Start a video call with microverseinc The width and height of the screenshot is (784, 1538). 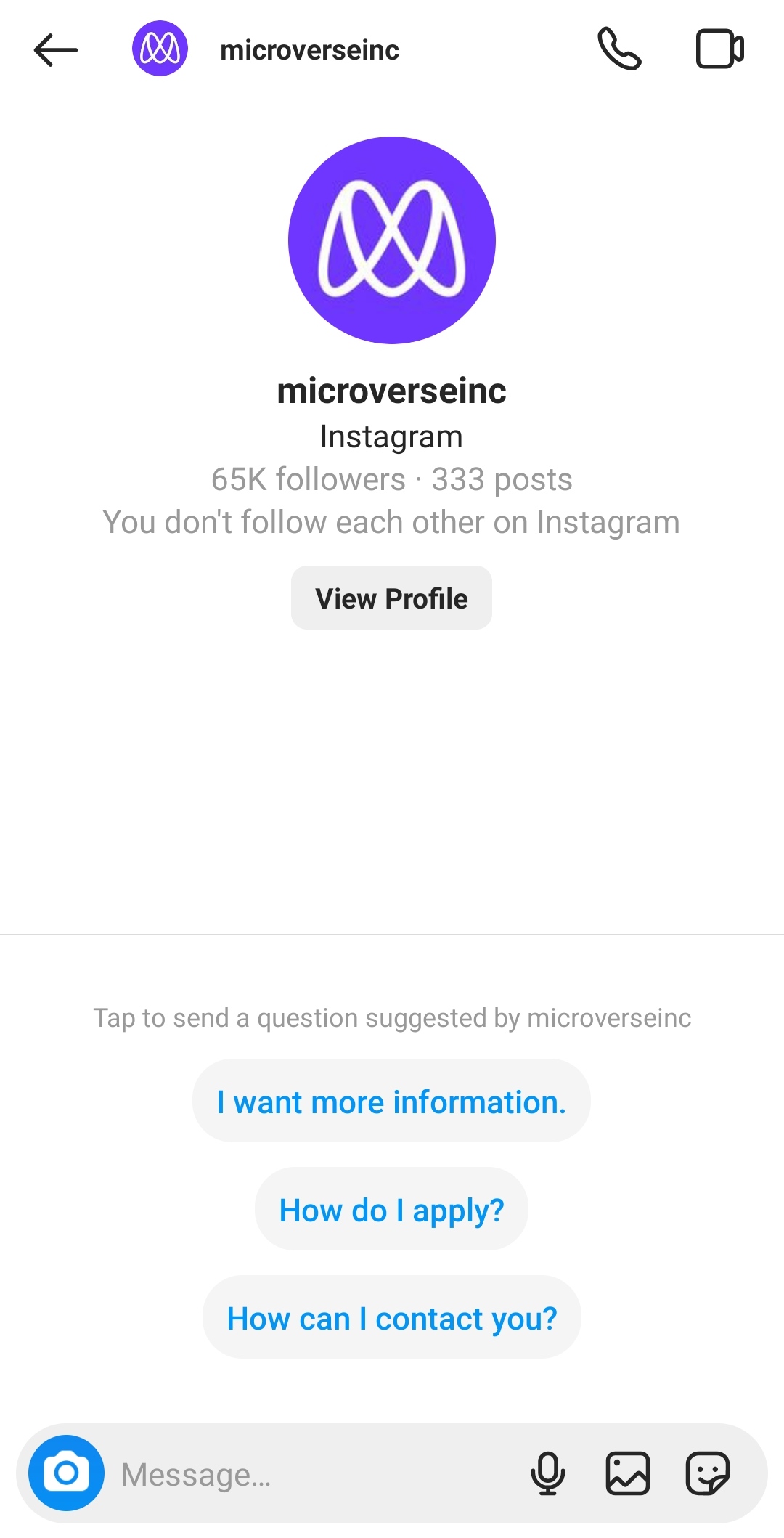719,49
